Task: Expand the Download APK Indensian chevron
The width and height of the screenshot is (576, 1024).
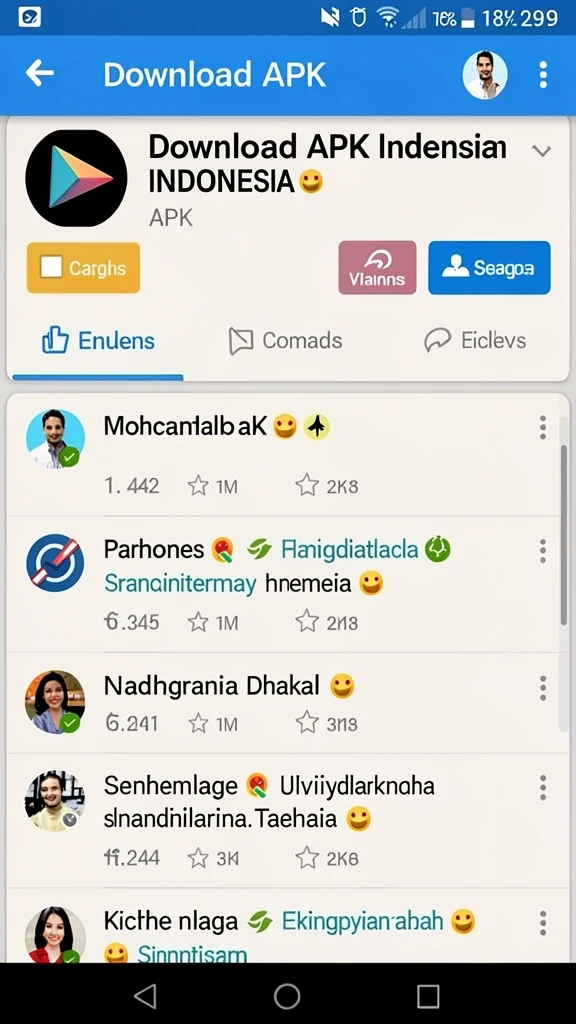Action: coord(541,152)
